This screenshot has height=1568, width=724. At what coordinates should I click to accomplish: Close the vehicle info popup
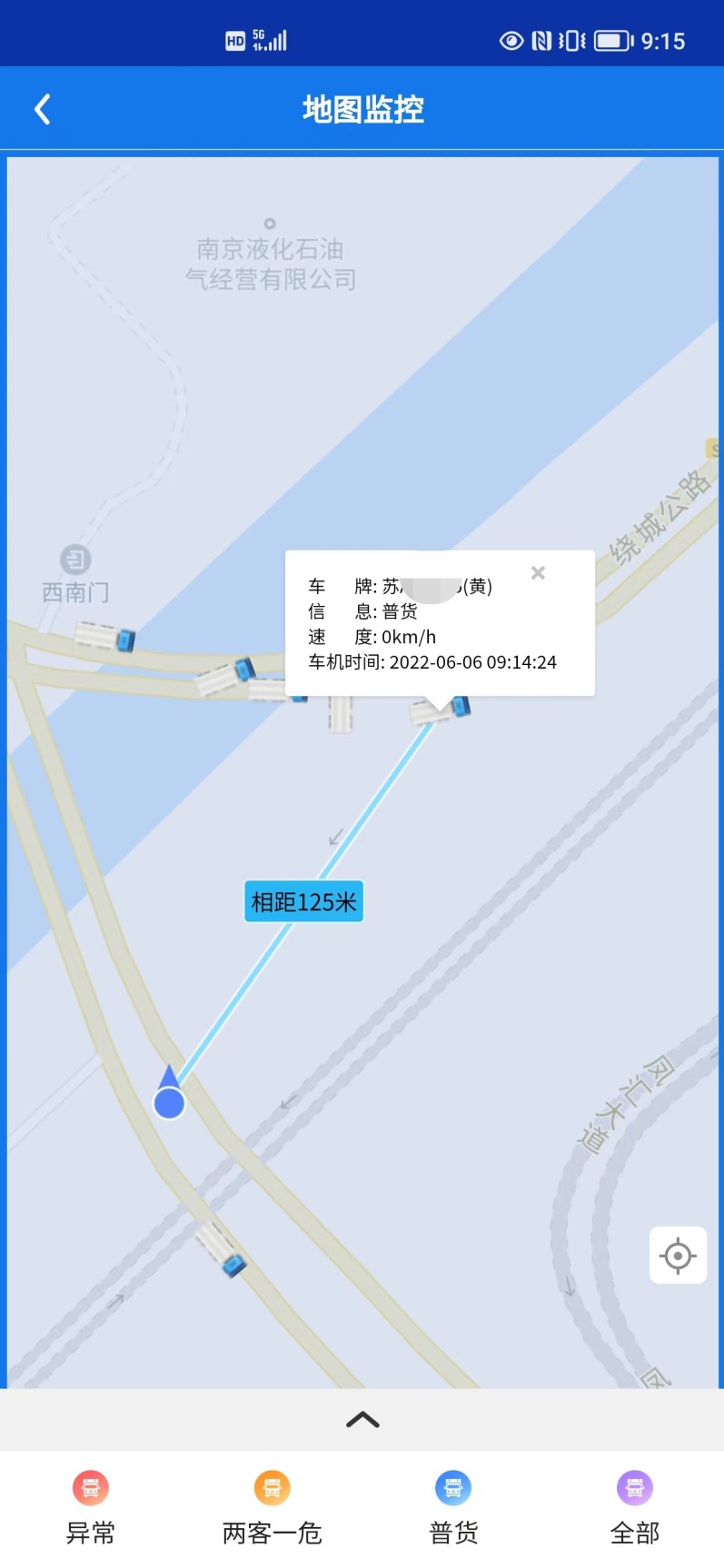click(538, 572)
